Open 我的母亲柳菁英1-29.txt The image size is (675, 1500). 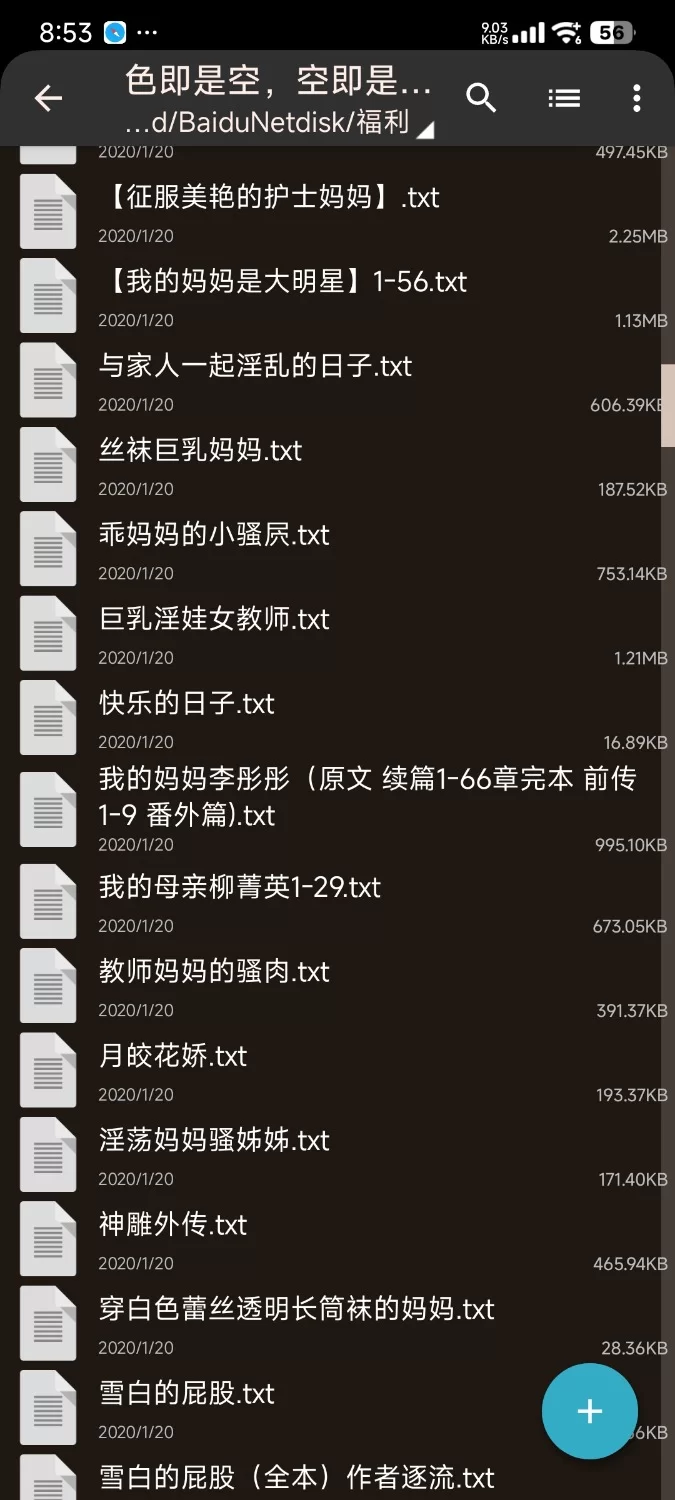tap(240, 888)
